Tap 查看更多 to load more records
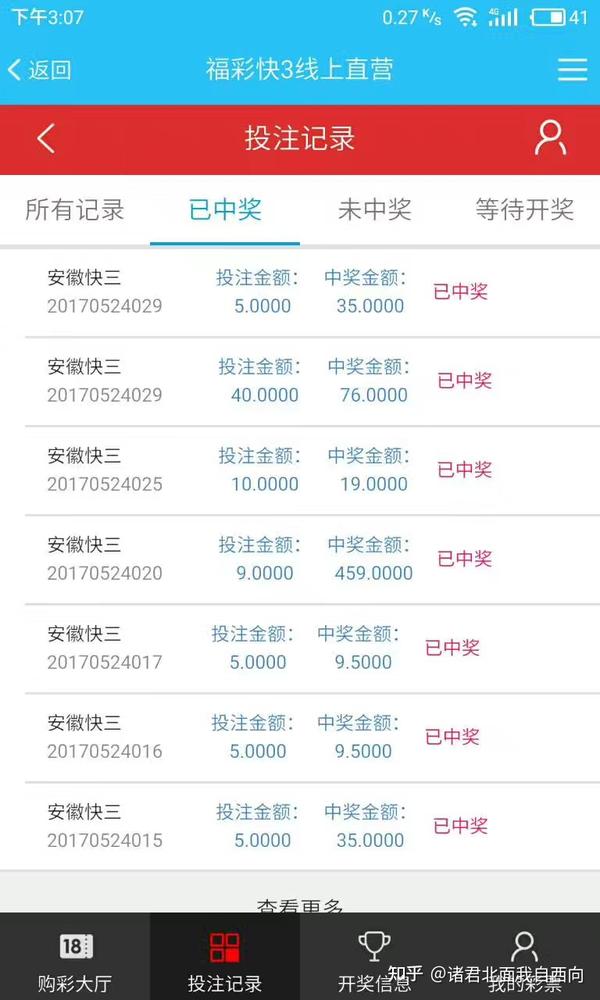The width and height of the screenshot is (600, 1000). pos(300,903)
